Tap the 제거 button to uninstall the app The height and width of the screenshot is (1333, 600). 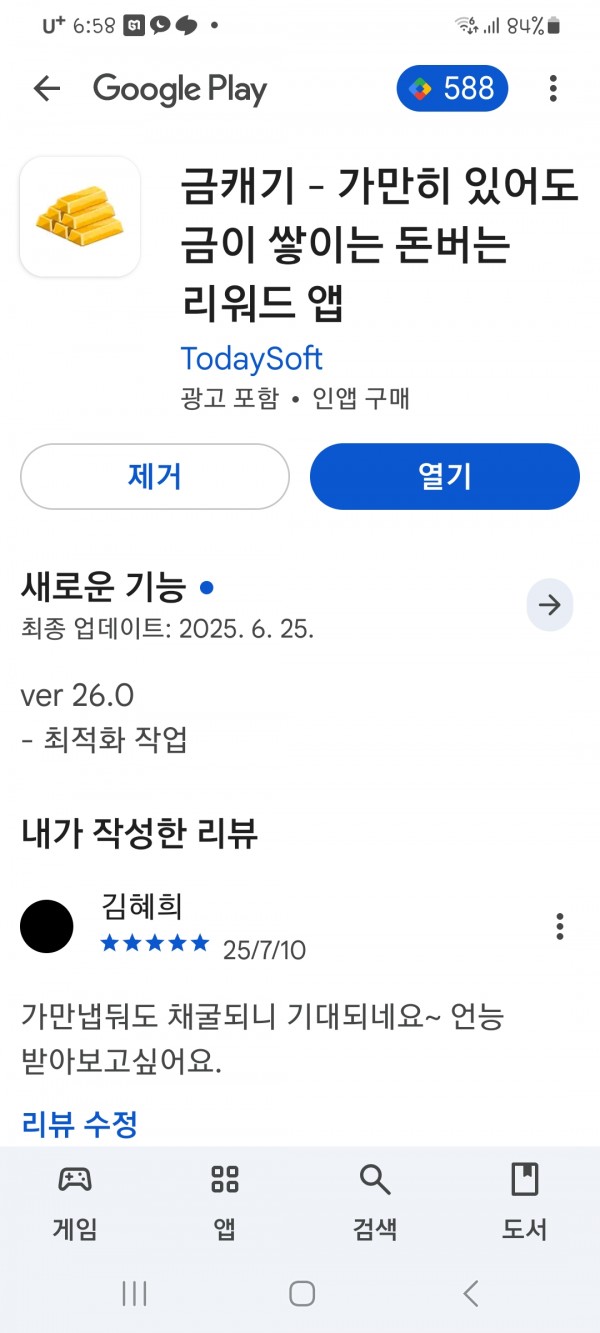coord(155,477)
